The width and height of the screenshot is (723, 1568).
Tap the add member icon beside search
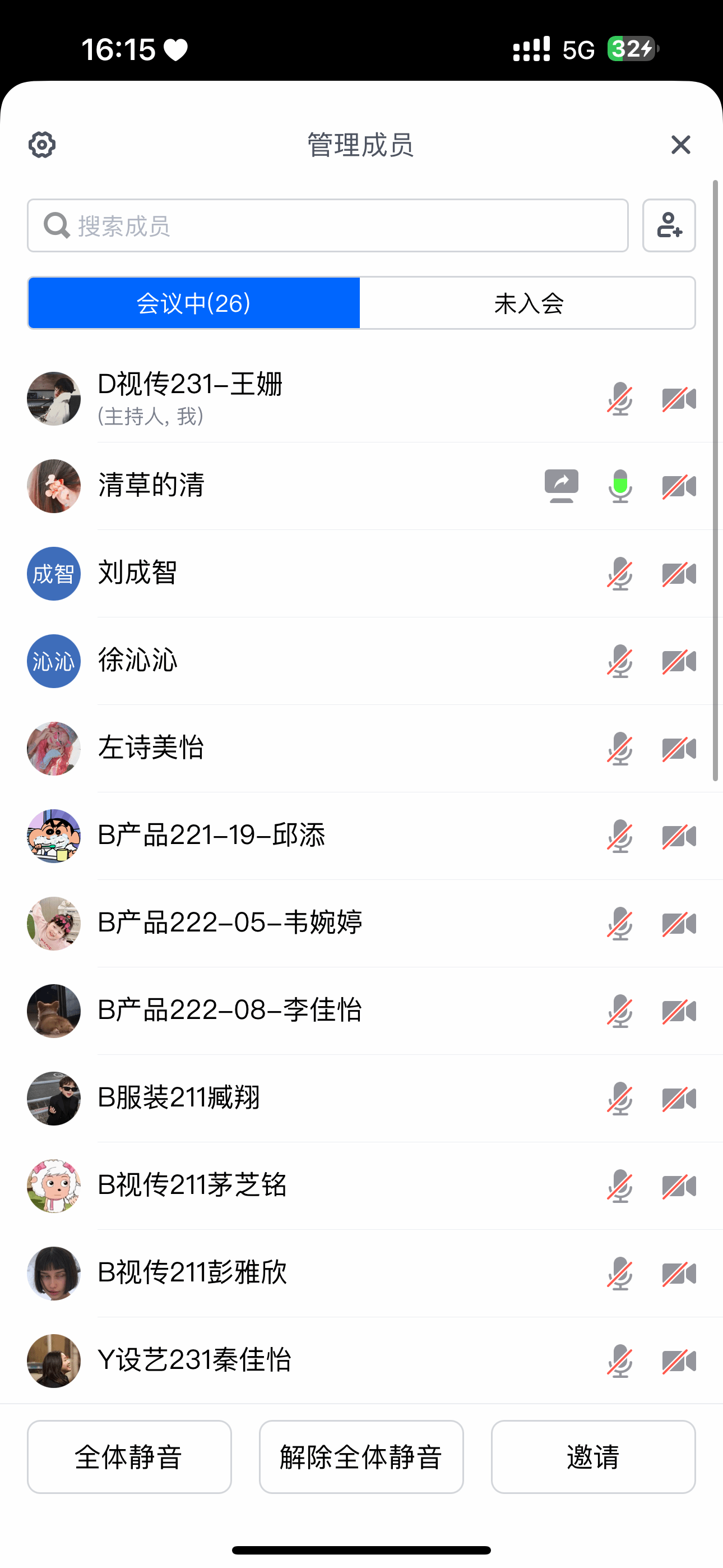[x=669, y=226]
